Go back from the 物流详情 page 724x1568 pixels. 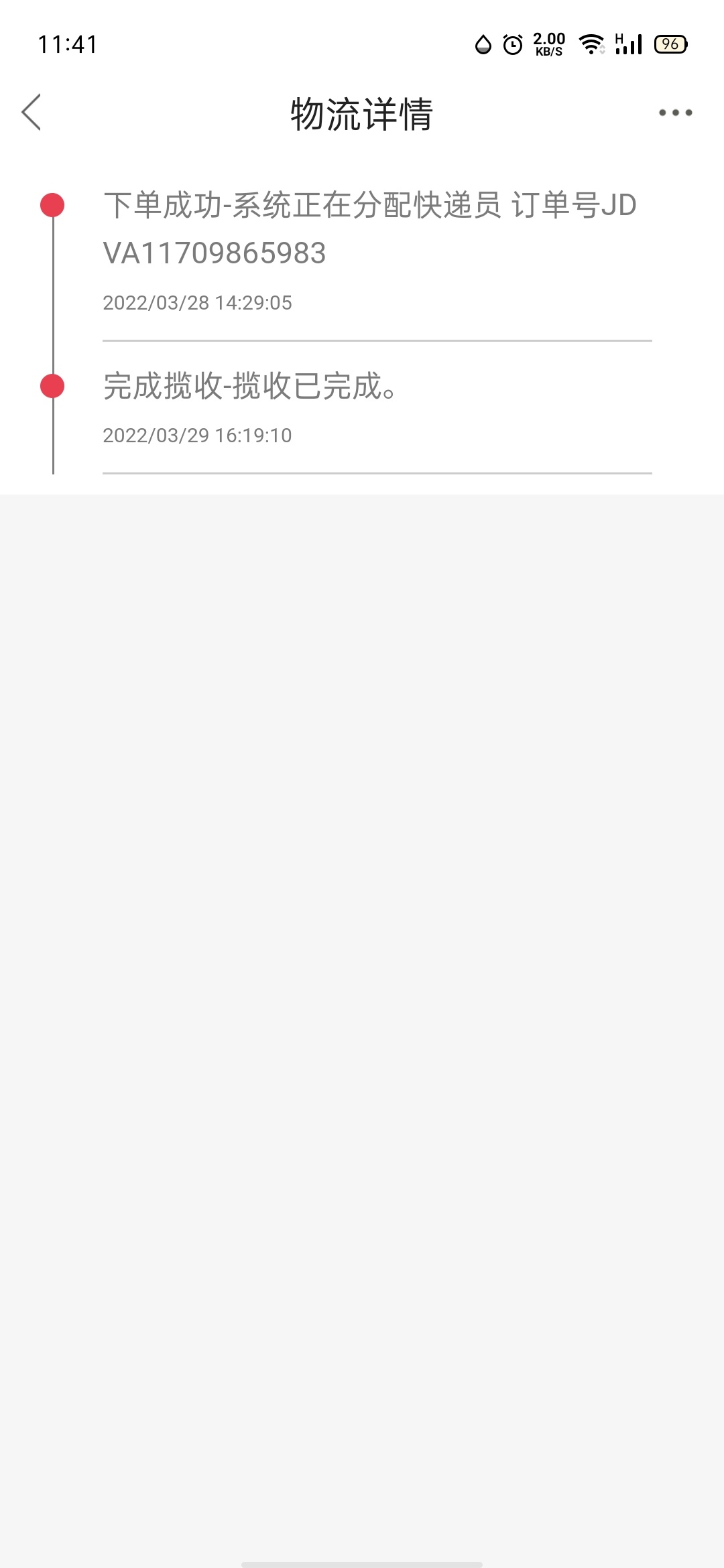(31, 112)
